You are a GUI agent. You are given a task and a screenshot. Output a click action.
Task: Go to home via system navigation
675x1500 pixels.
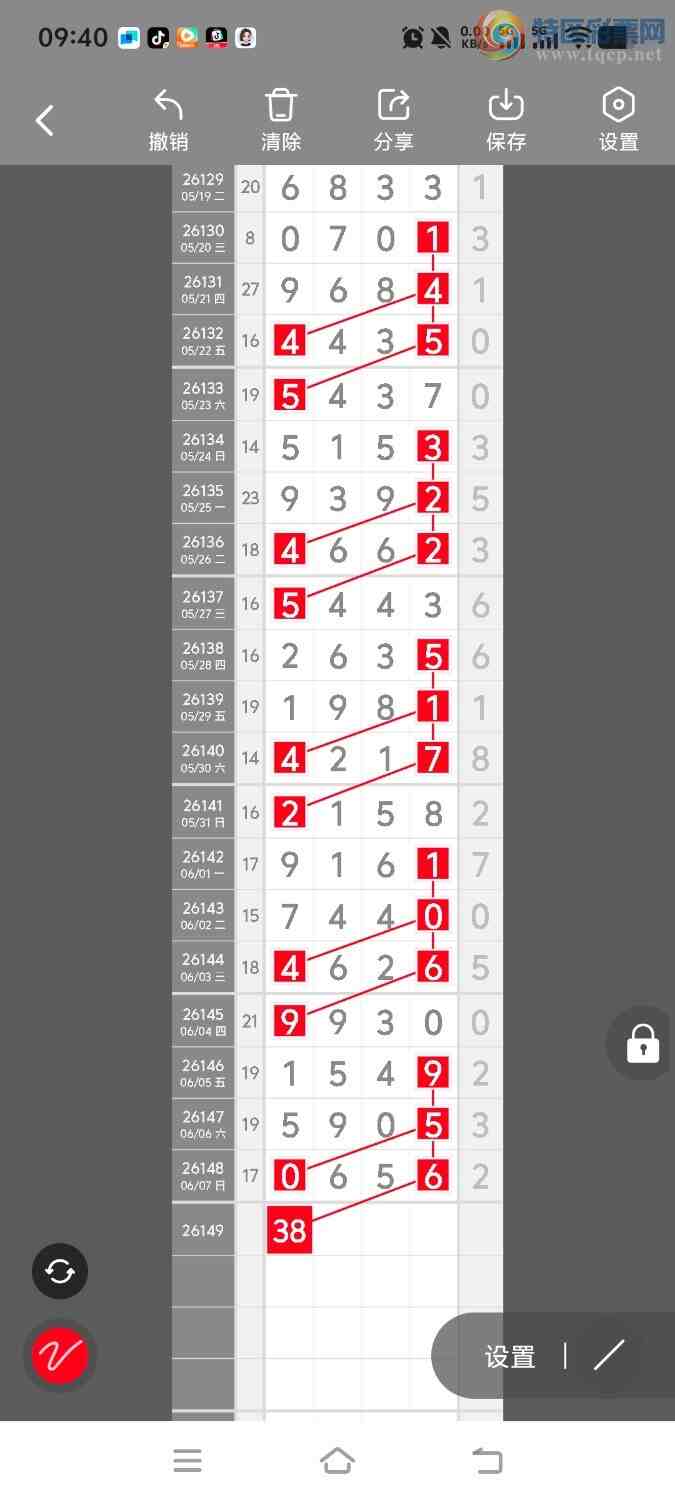[337, 1461]
